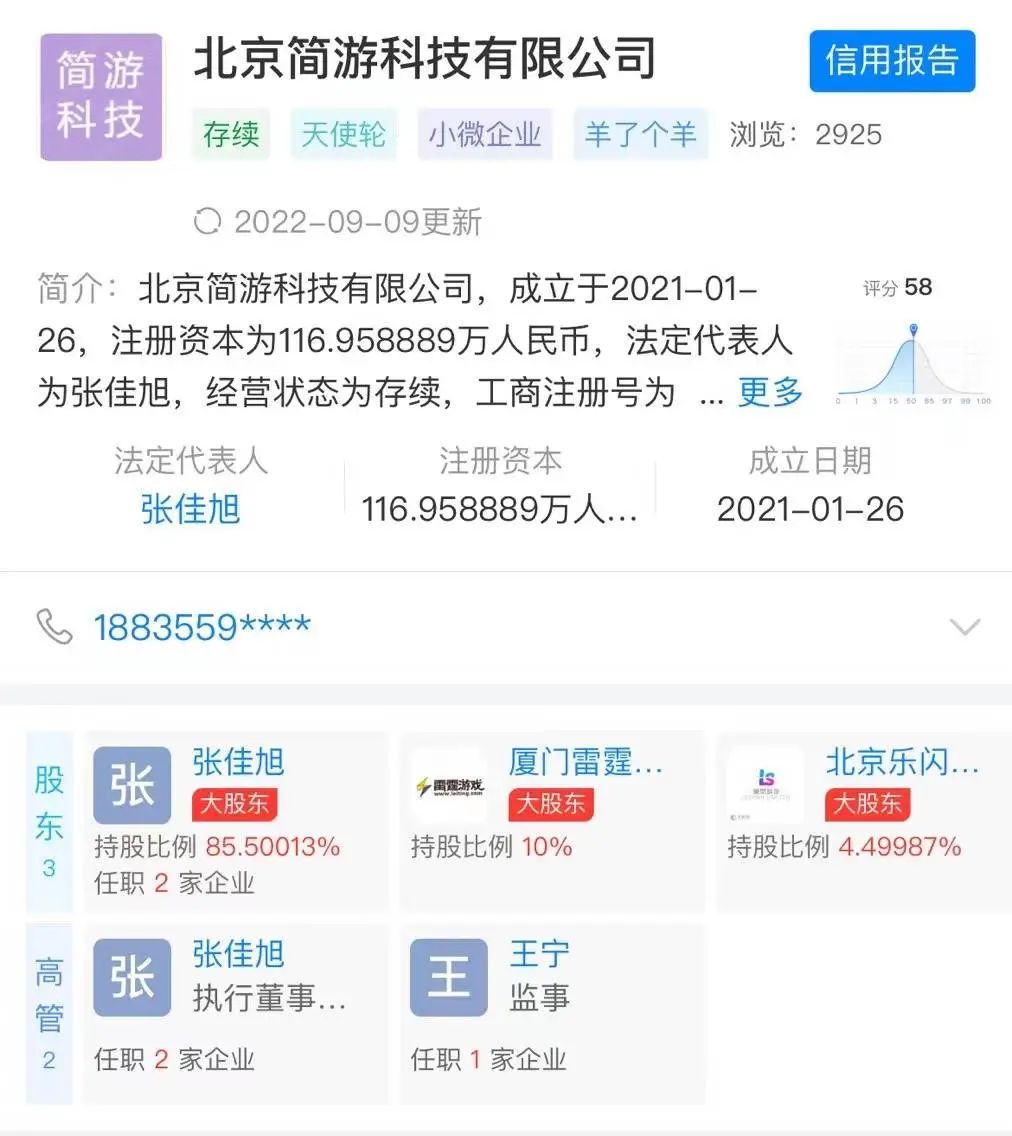This screenshot has height=1136, width=1012.
Task: Click the phone handset icon
Action: (x=55, y=625)
